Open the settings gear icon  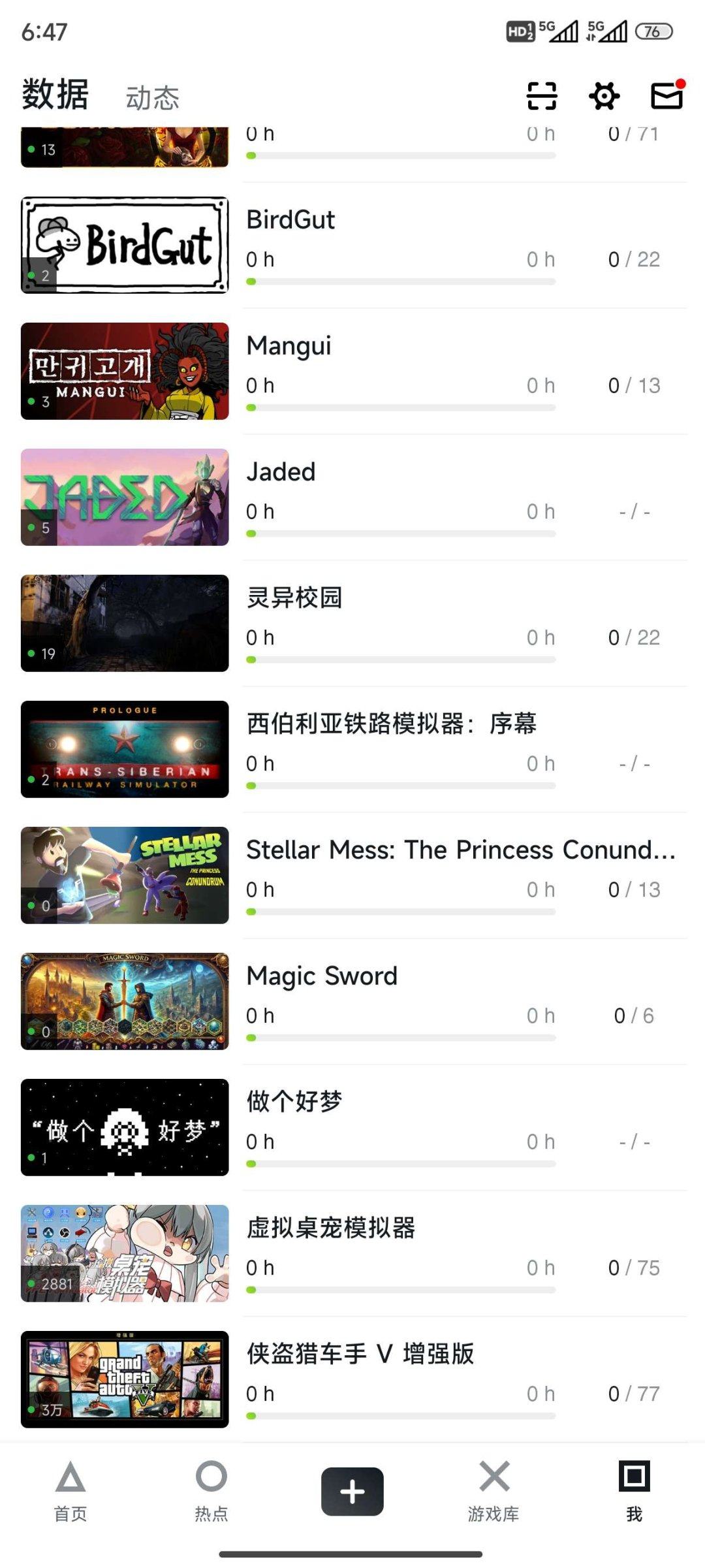(x=604, y=95)
